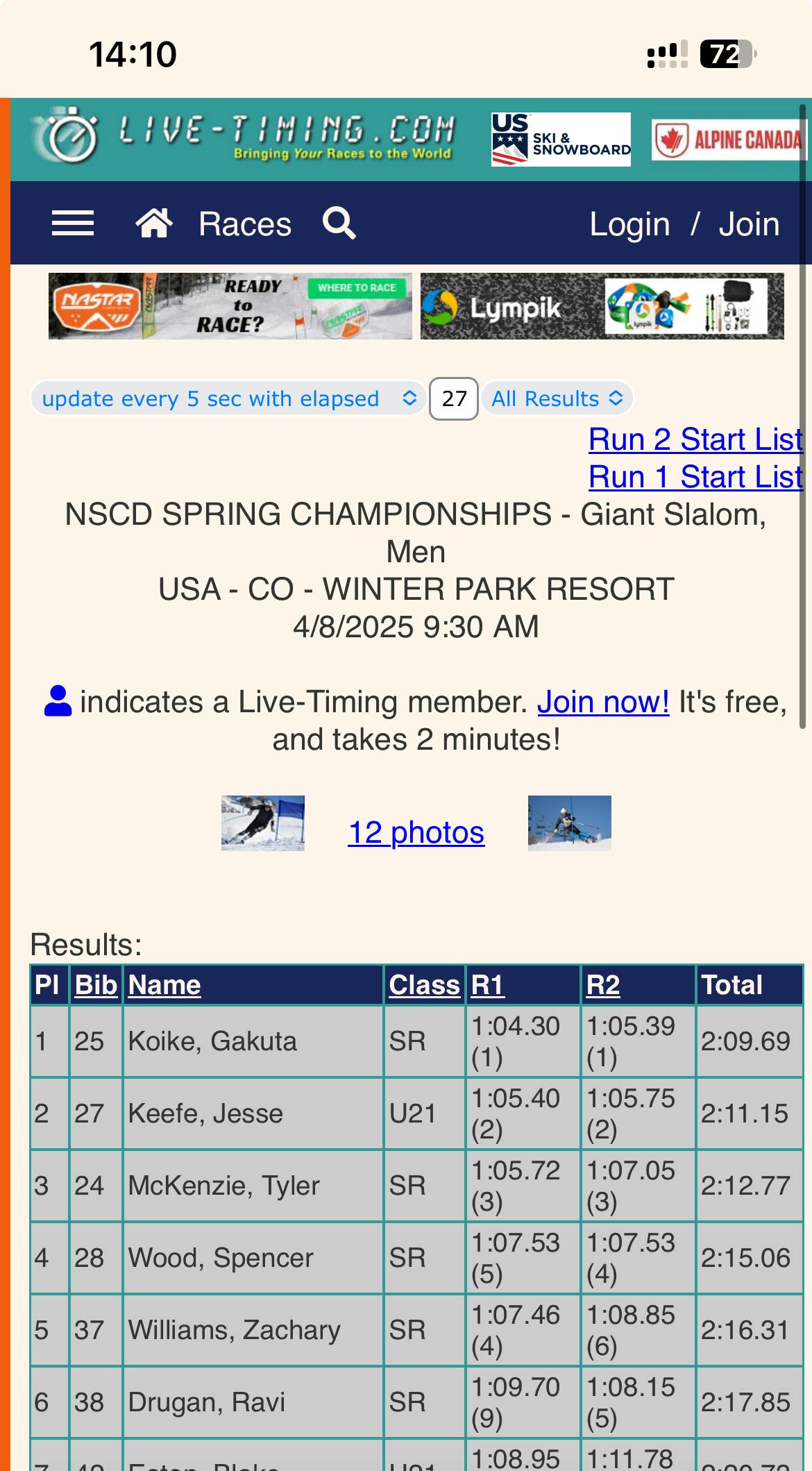This screenshot has width=812, height=1471.
Task: Open the Lympik banner ad
Action: (602, 306)
